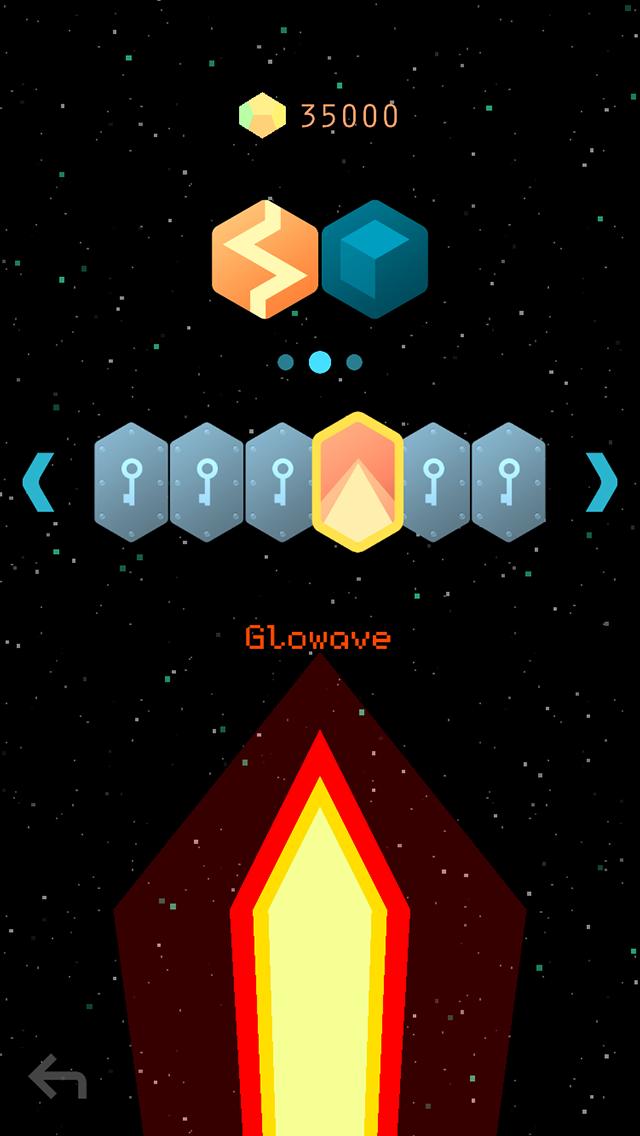
Task: Tap the first locked key tile
Action: (131, 482)
